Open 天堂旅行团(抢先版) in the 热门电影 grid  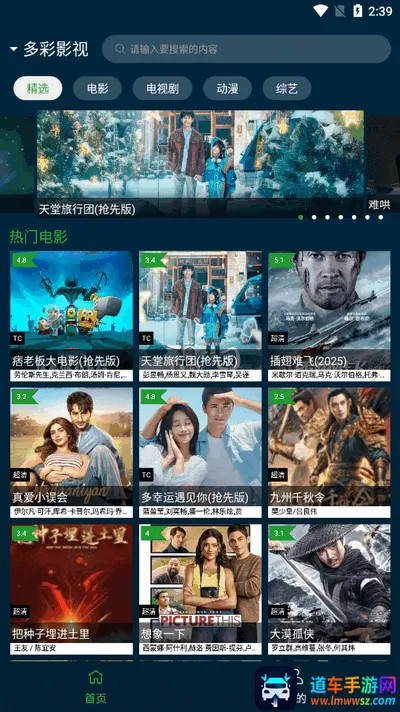pos(200,316)
